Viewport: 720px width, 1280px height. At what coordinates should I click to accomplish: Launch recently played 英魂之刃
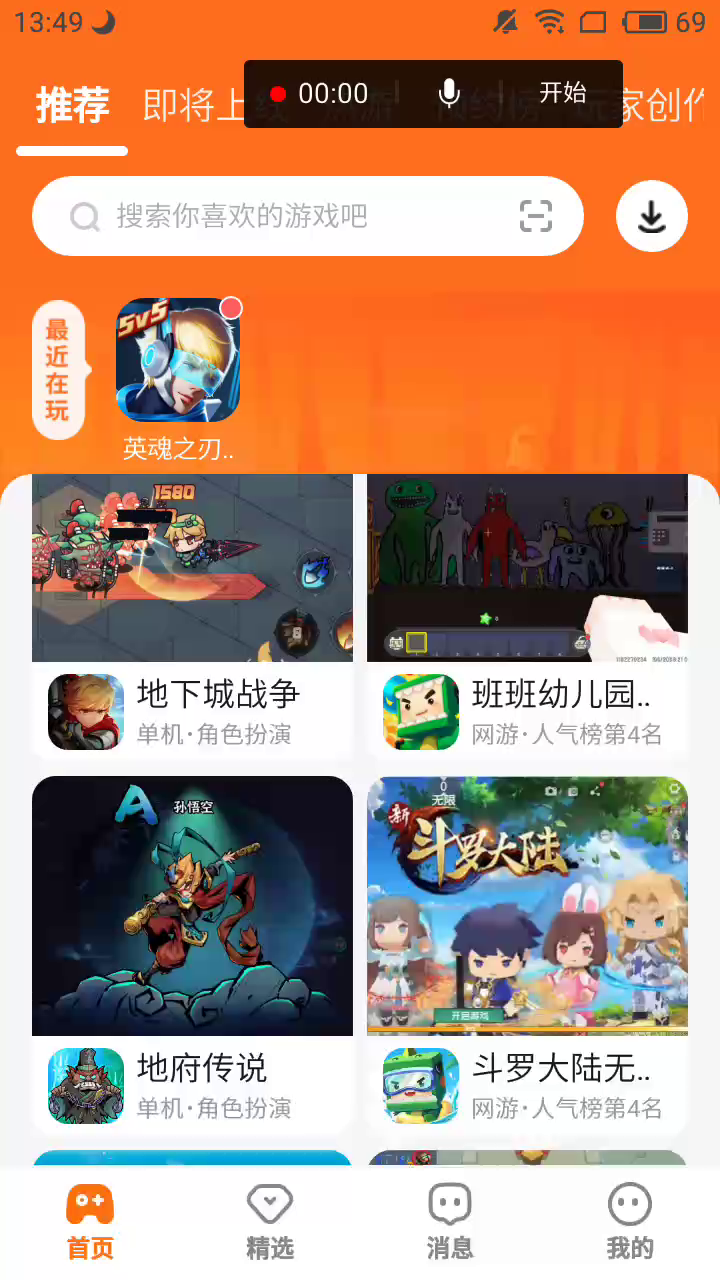178,362
